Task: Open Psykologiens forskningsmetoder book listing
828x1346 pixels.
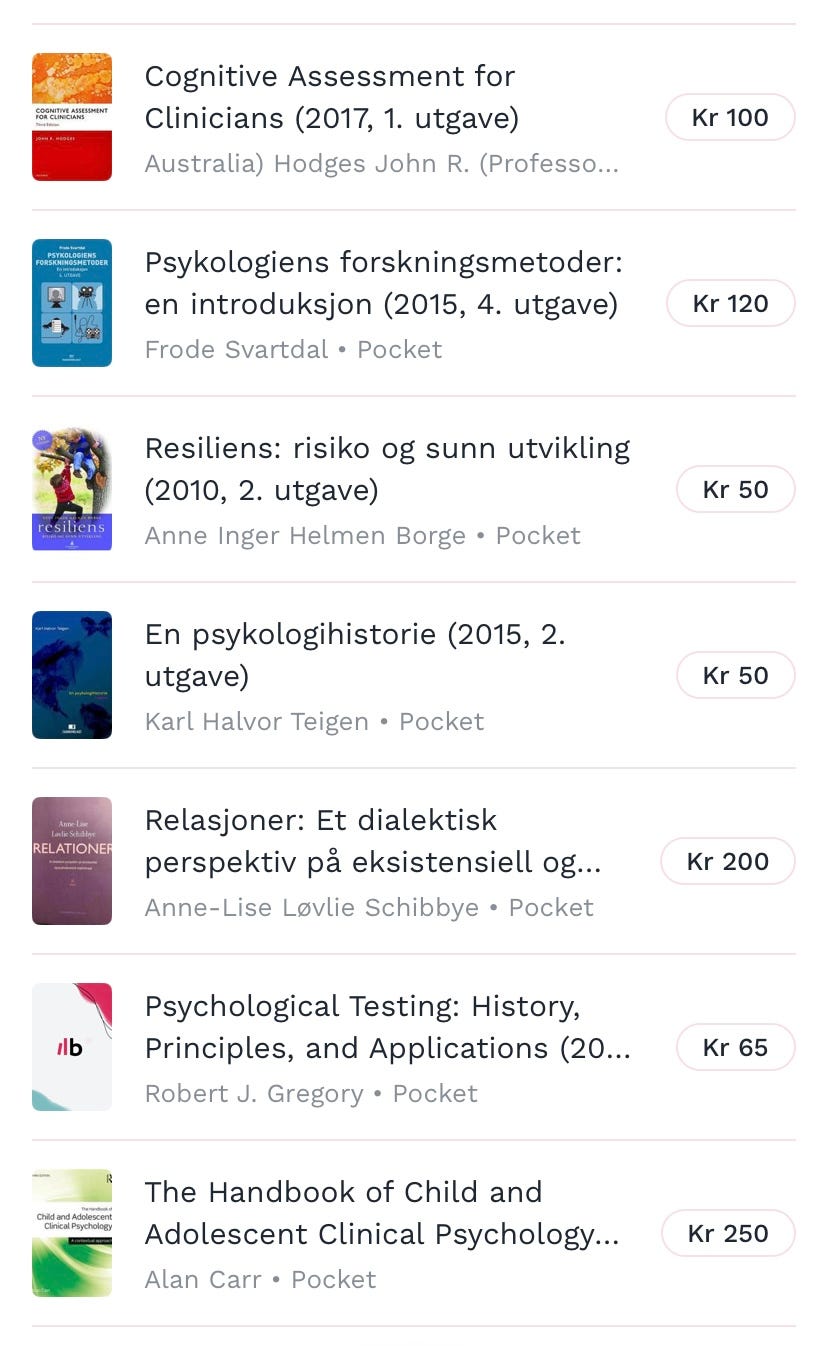Action: (x=383, y=283)
